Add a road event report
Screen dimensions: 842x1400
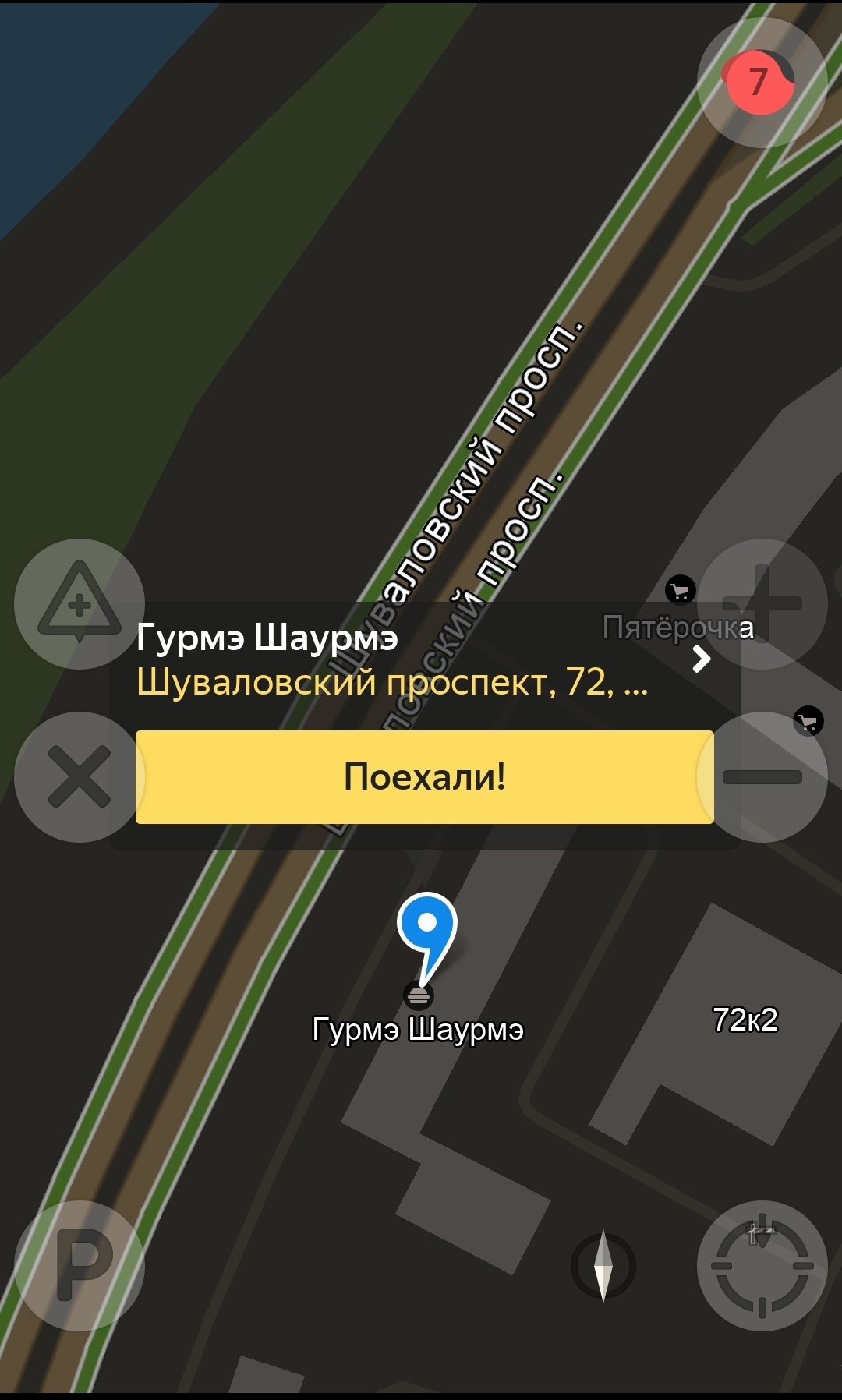click(x=79, y=604)
